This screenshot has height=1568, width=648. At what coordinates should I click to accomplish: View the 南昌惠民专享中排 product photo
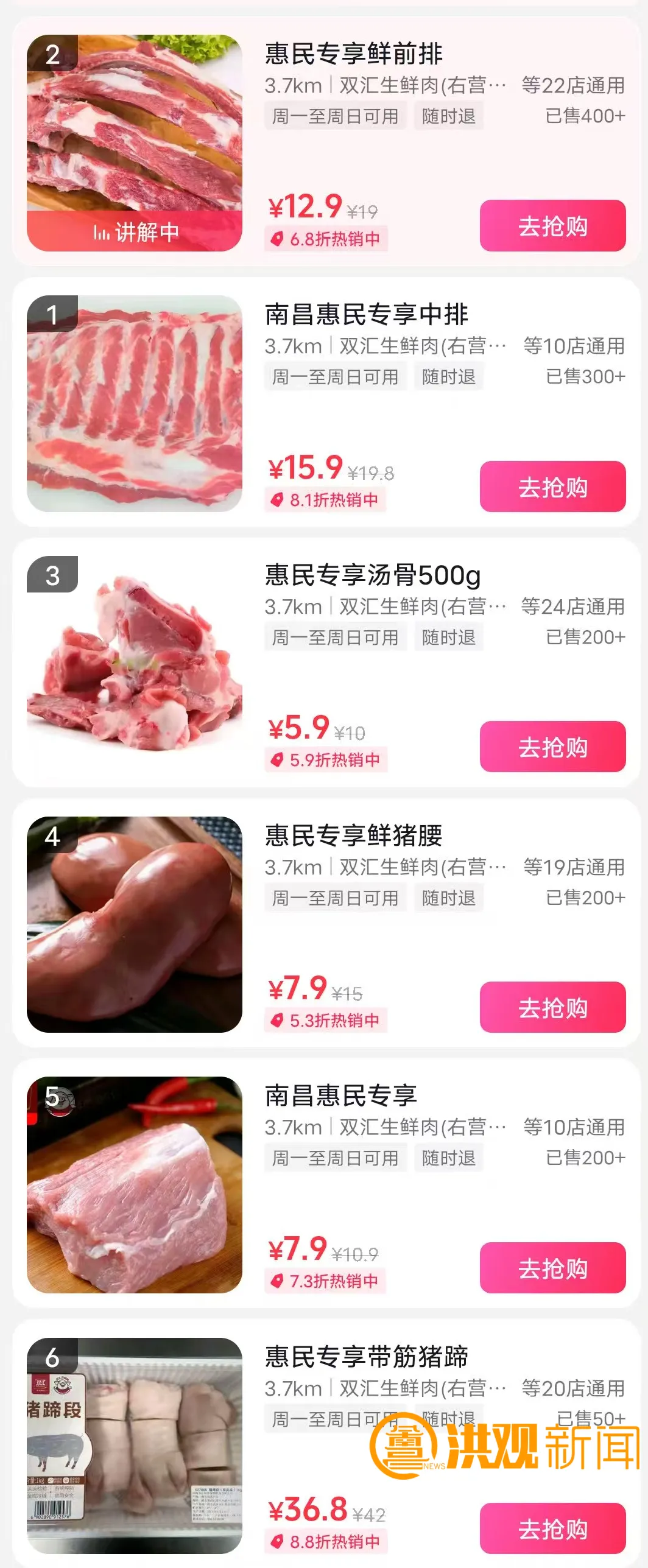[135, 403]
